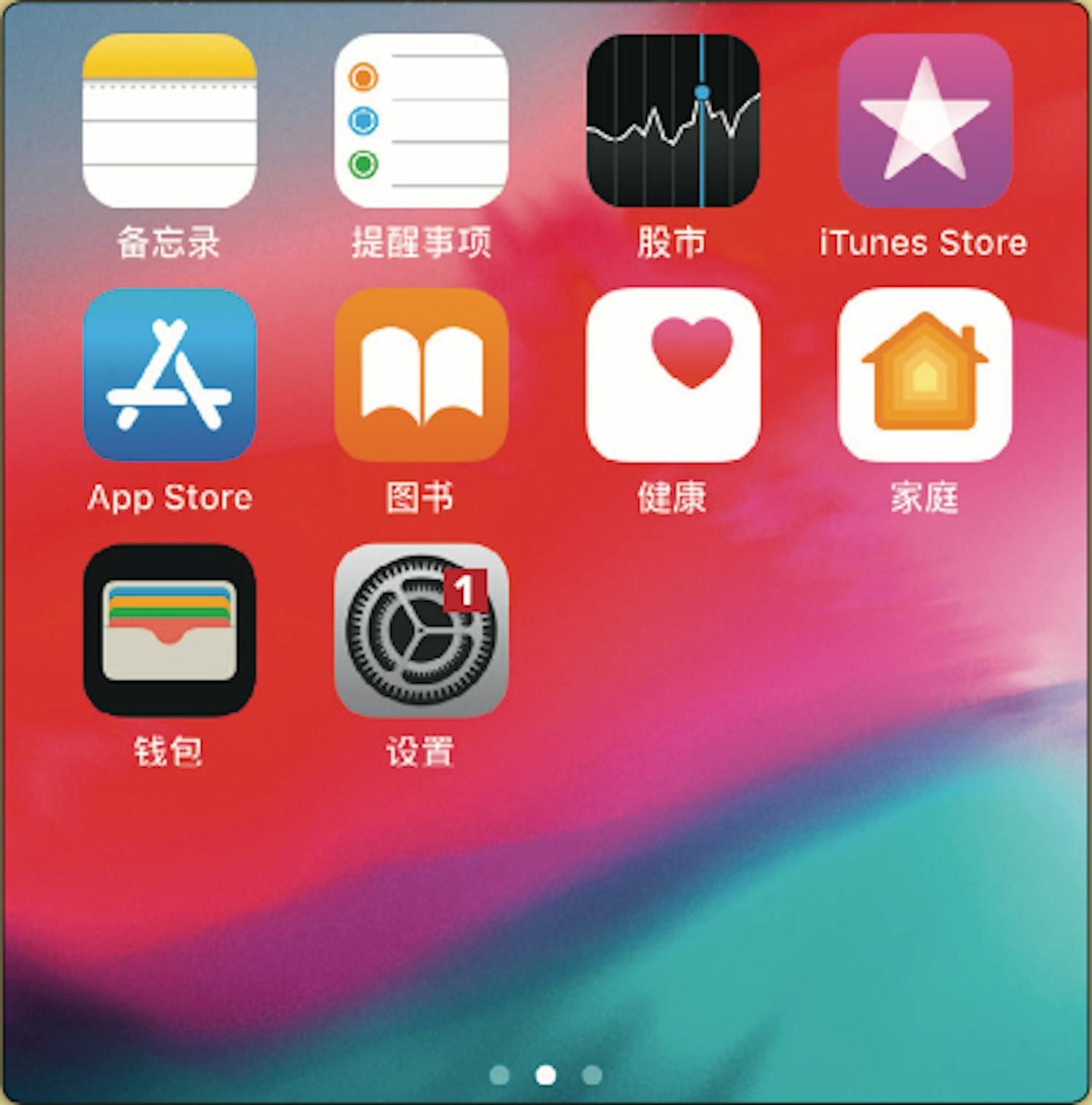This screenshot has height=1105, width=1092.
Task: Open iTunes Store
Action: (x=925, y=121)
